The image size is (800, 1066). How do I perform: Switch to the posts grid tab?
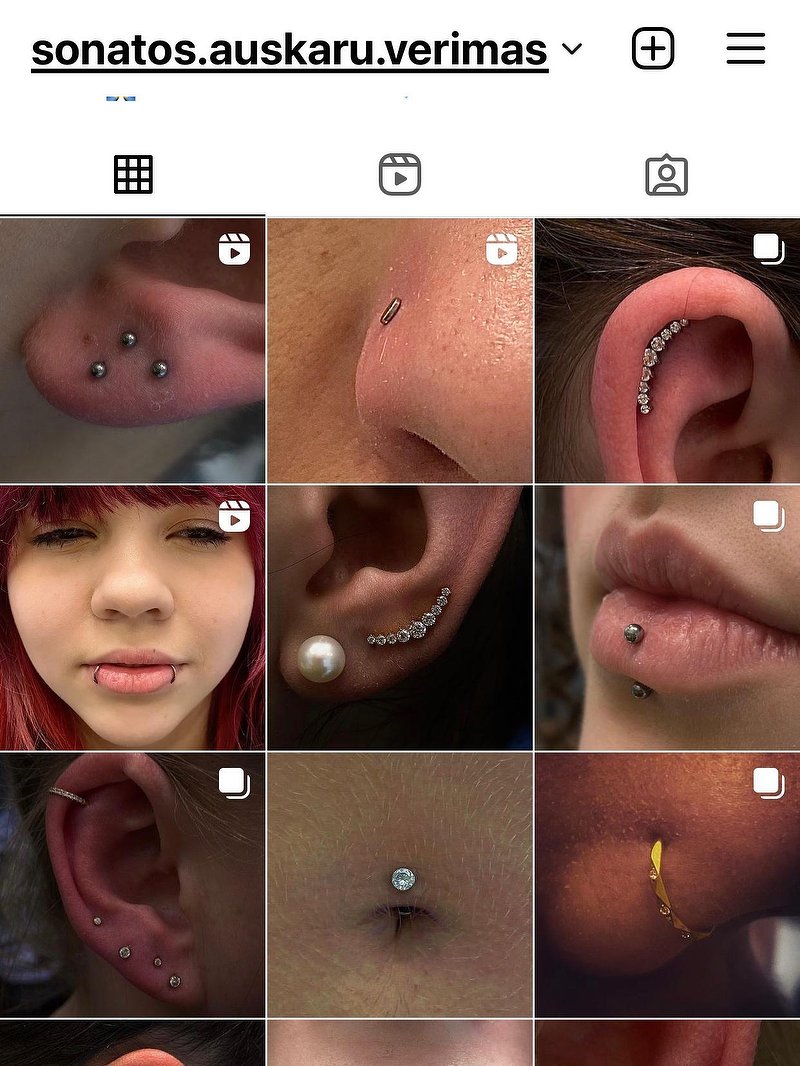point(133,175)
